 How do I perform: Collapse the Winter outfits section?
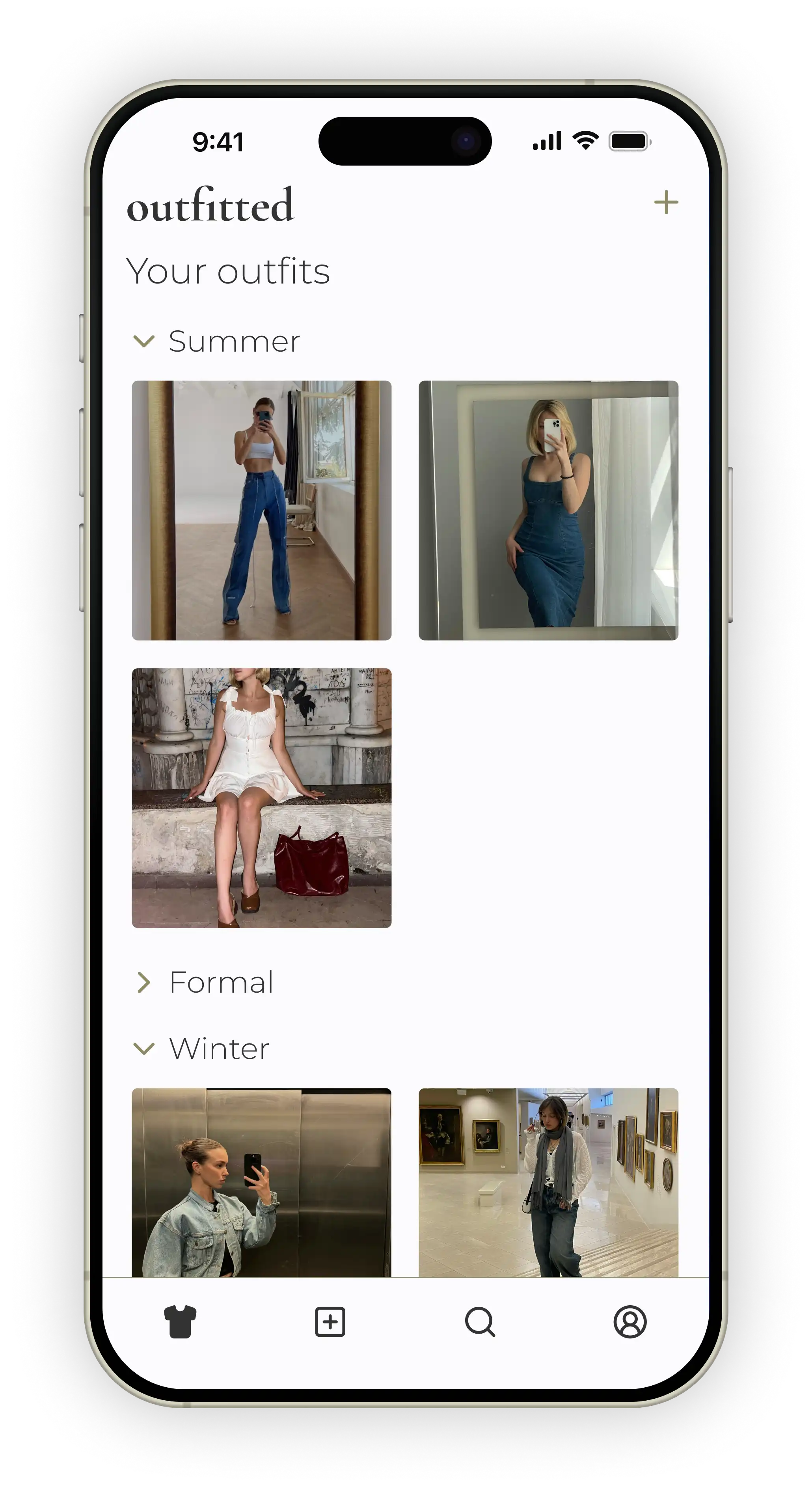[144, 1048]
